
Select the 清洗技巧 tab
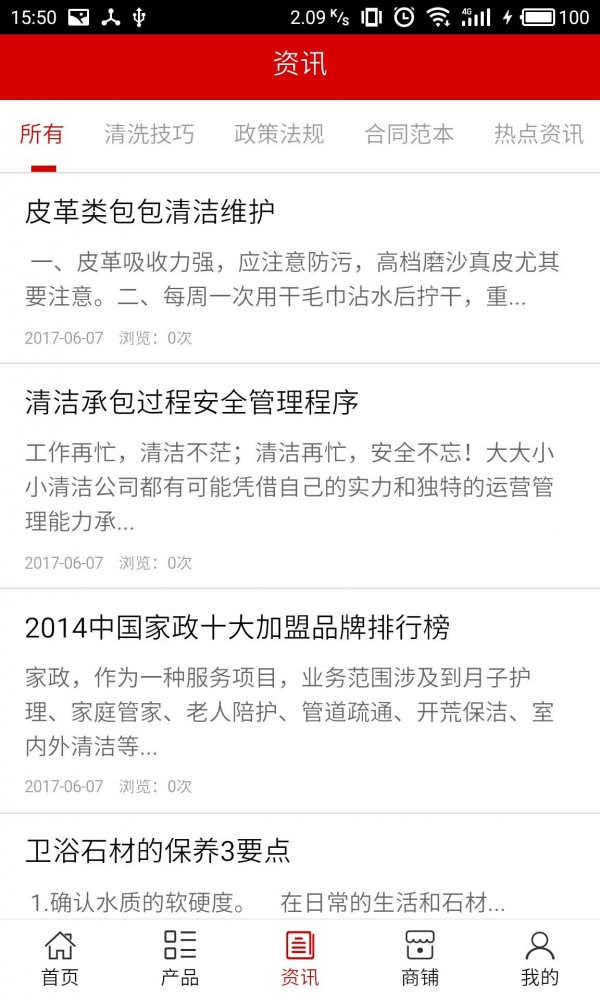[149, 135]
